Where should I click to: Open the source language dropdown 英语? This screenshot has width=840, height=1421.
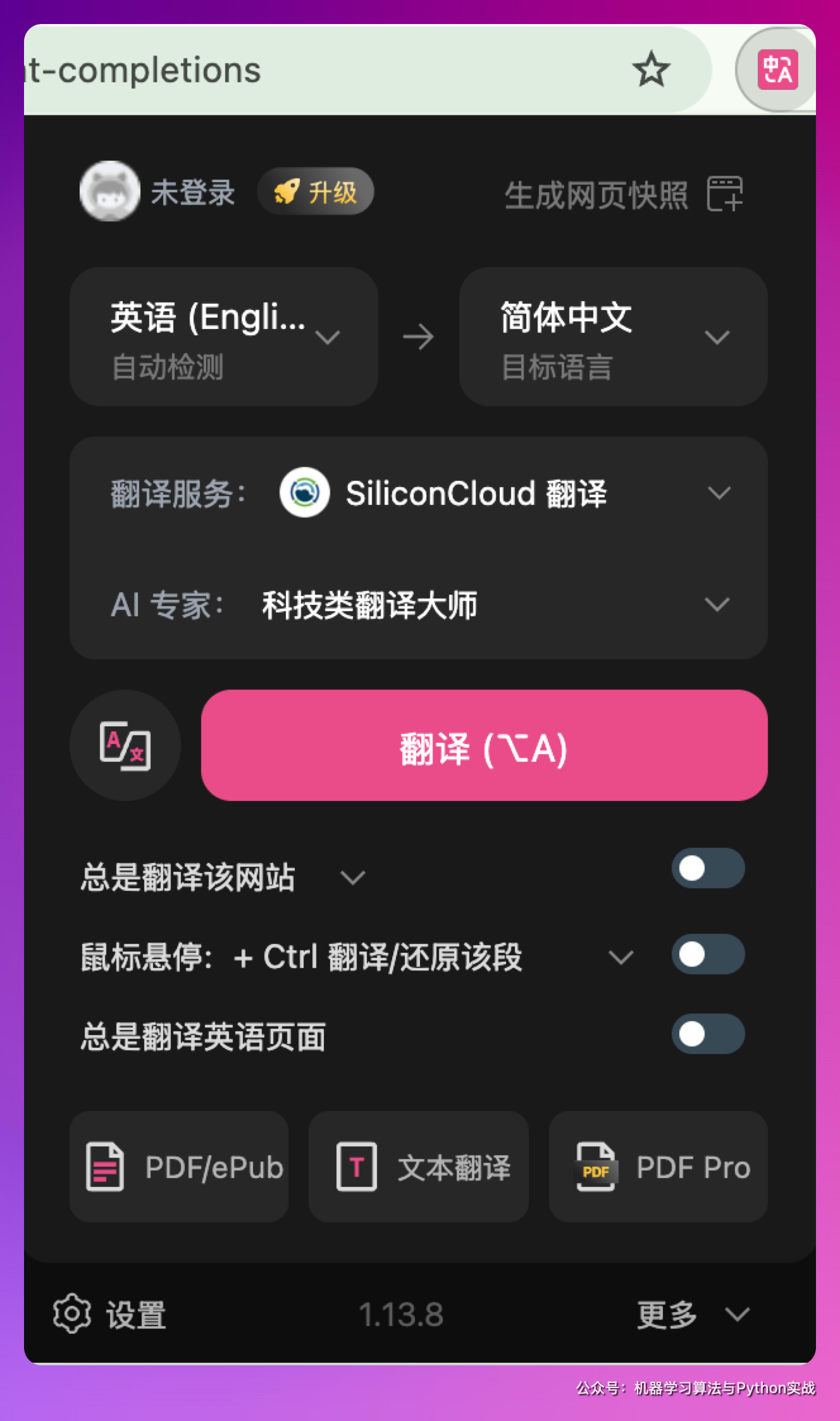(224, 337)
